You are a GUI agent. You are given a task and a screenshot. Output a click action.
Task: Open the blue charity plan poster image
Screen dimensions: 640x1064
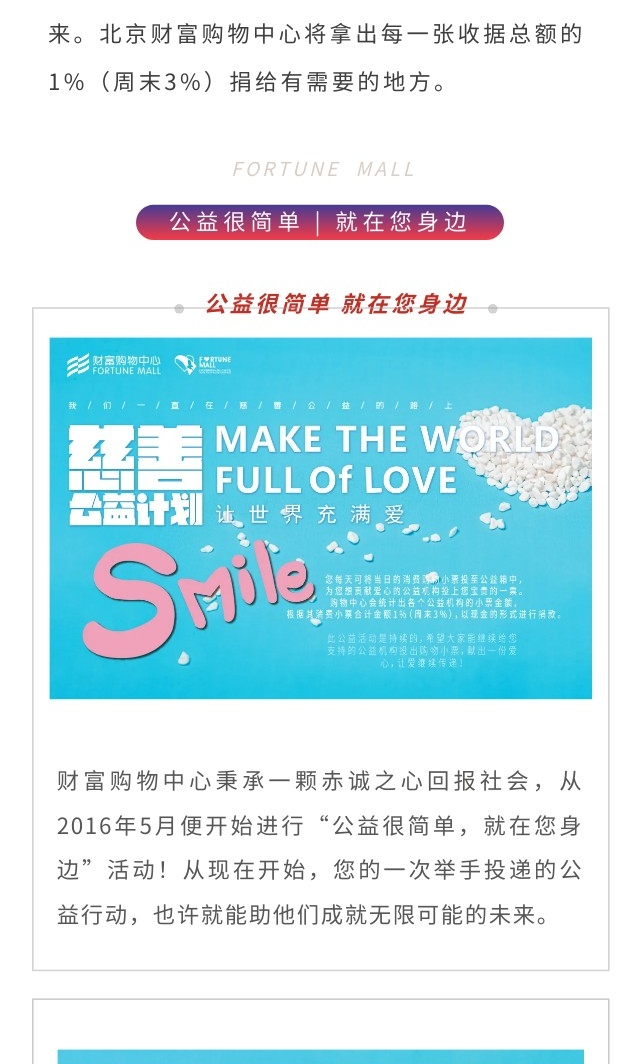coord(320,518)
